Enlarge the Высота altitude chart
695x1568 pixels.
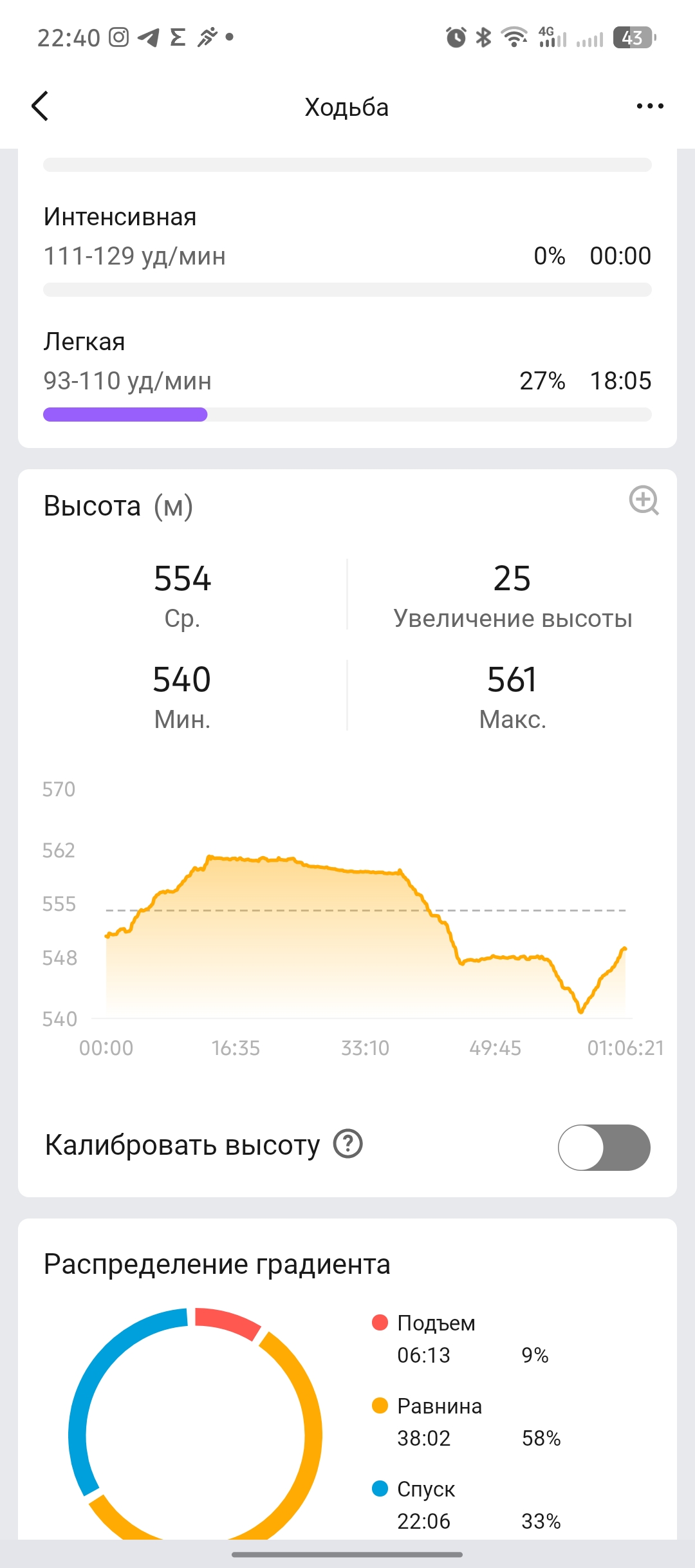coord(644,501)
